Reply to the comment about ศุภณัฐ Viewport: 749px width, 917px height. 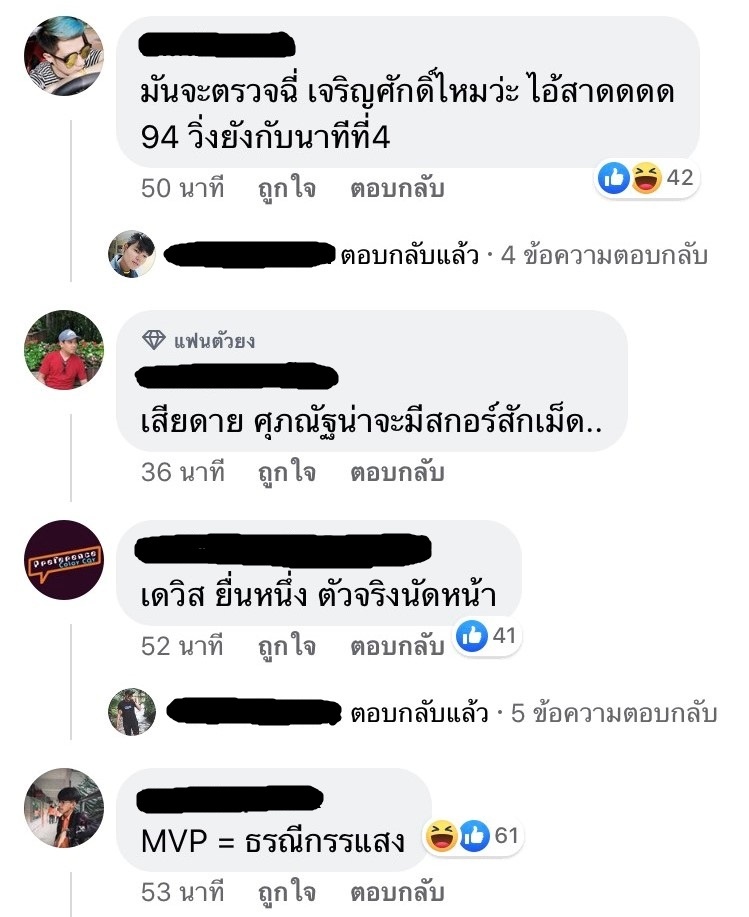pos(396,471)
